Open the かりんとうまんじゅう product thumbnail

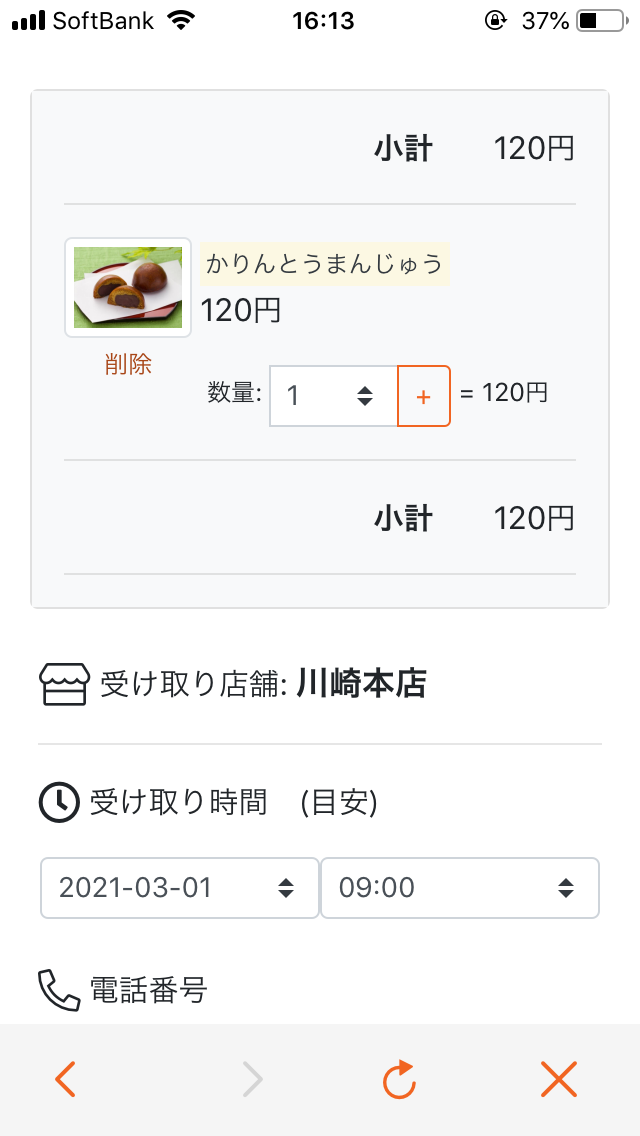coord(128,288)
